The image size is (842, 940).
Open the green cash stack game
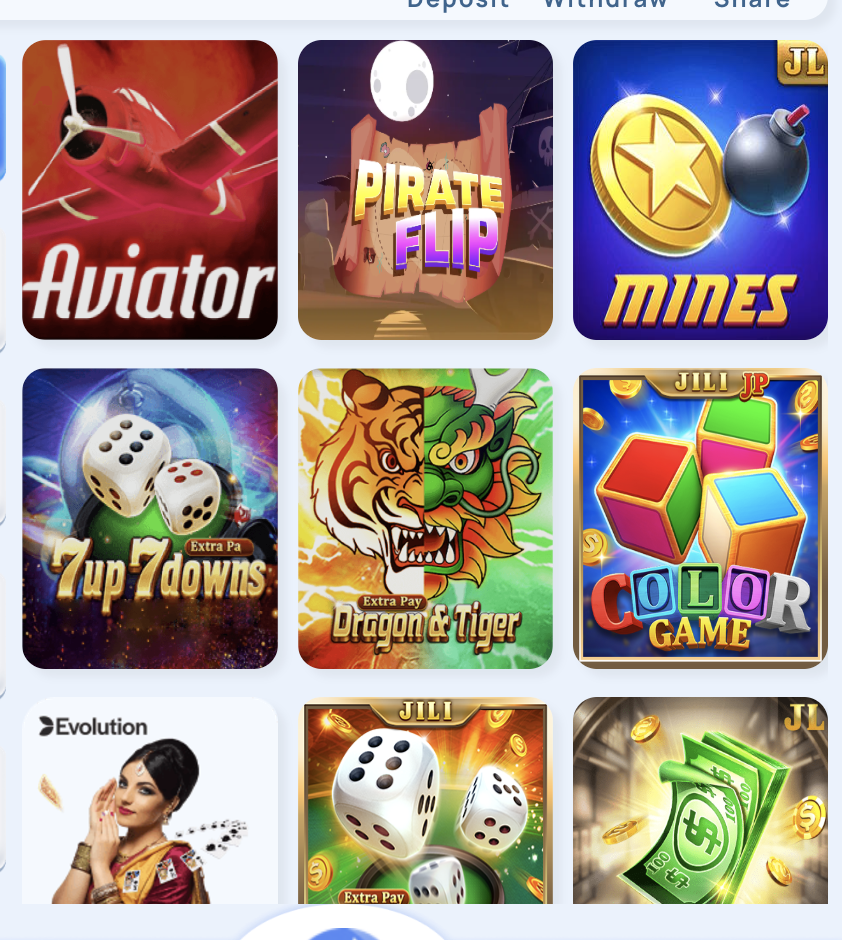tap(700, 800)
